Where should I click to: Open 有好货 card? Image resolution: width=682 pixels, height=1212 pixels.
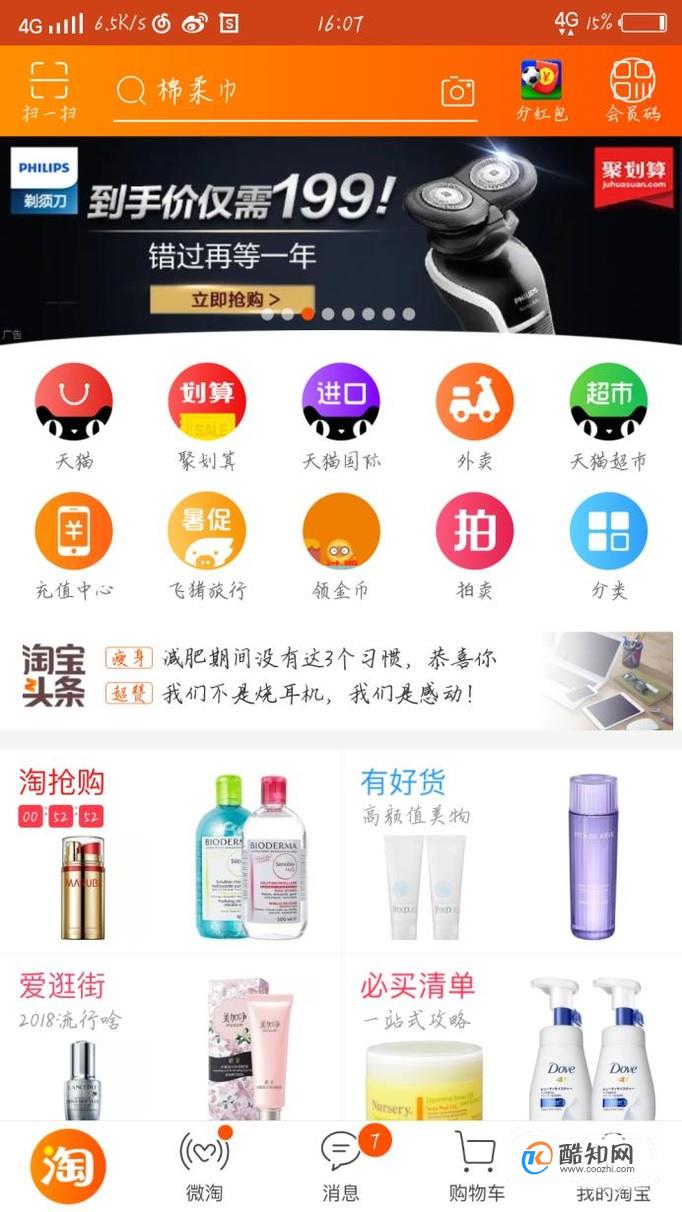click(x=511, y=850)
